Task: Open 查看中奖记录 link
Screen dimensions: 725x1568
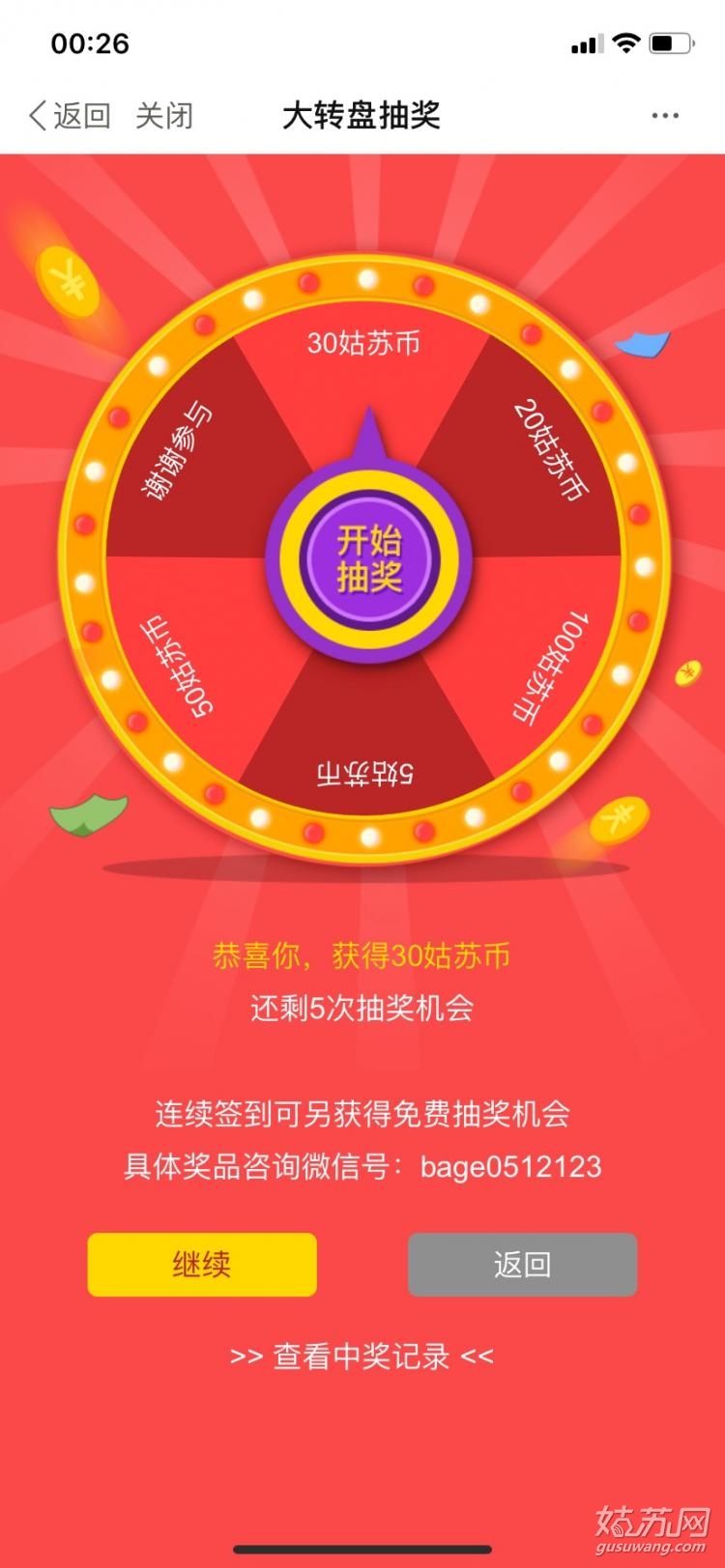Action: [x=362, y=1356]
